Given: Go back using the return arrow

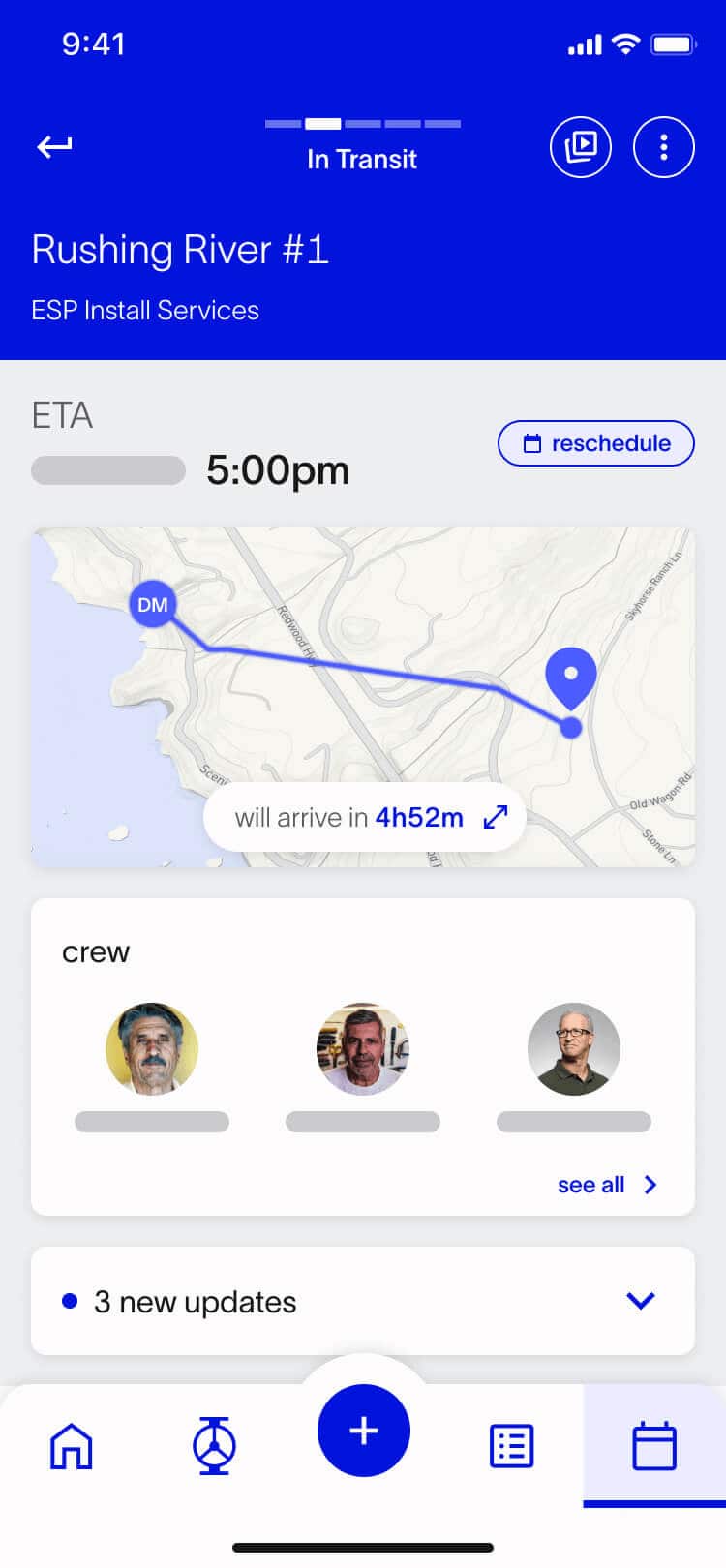Looking at the screenshot, I should pos(54,147).
